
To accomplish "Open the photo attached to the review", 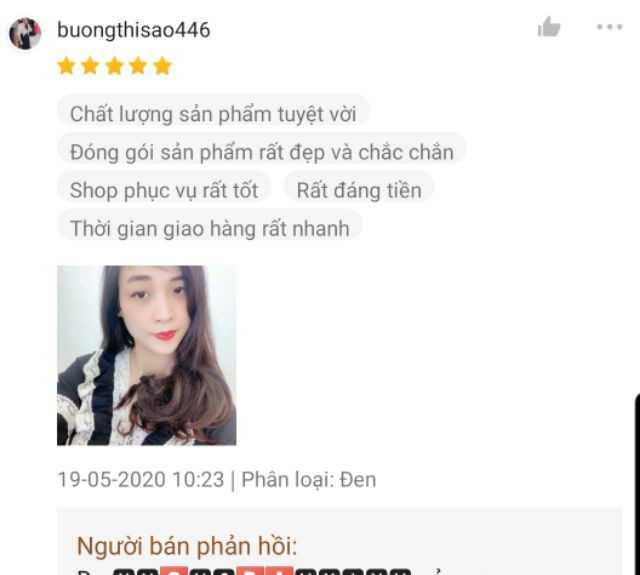I will [146, 355].
